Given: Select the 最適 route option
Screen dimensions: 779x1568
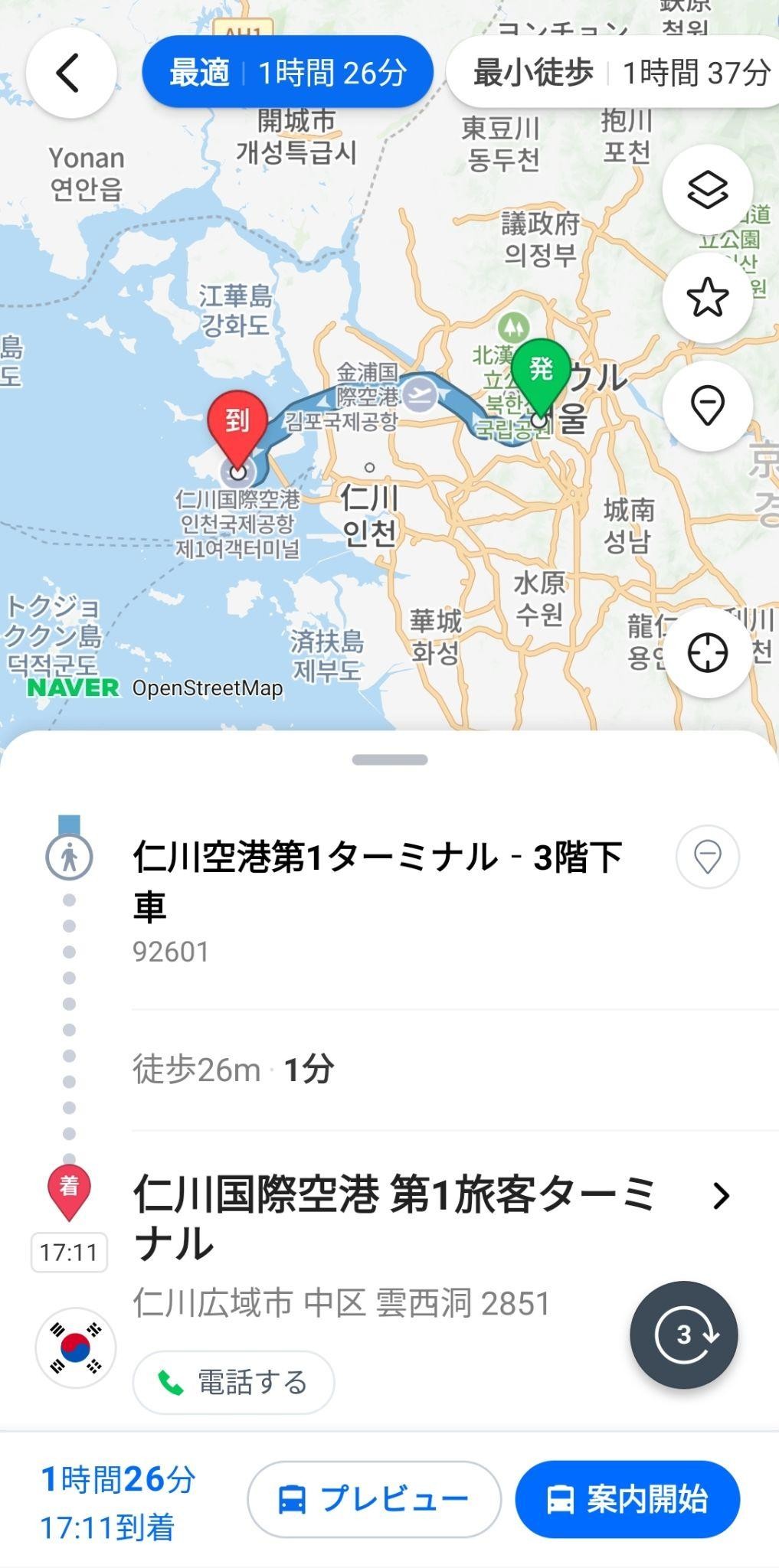Looking at the screenshot, I should click(287, 73).
